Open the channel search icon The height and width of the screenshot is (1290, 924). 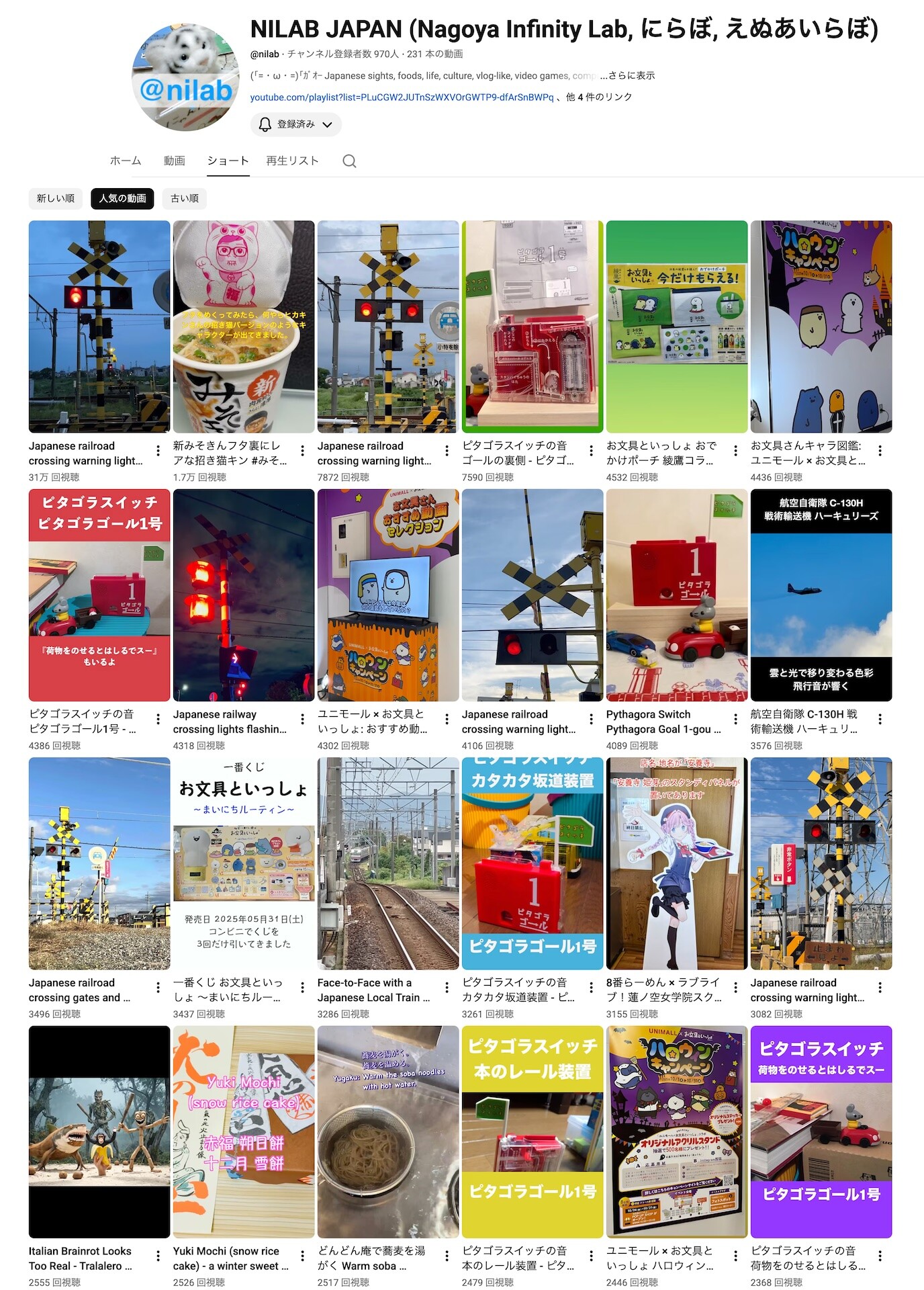[x=349, y=161]
